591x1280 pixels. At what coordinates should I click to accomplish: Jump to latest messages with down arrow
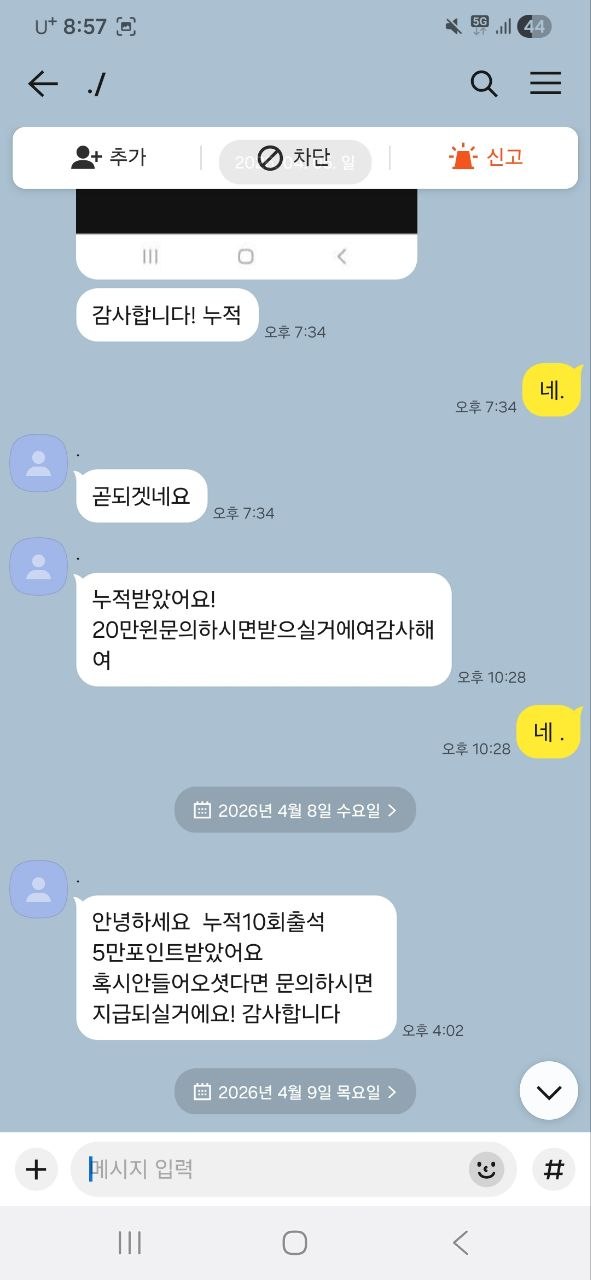549,1091
